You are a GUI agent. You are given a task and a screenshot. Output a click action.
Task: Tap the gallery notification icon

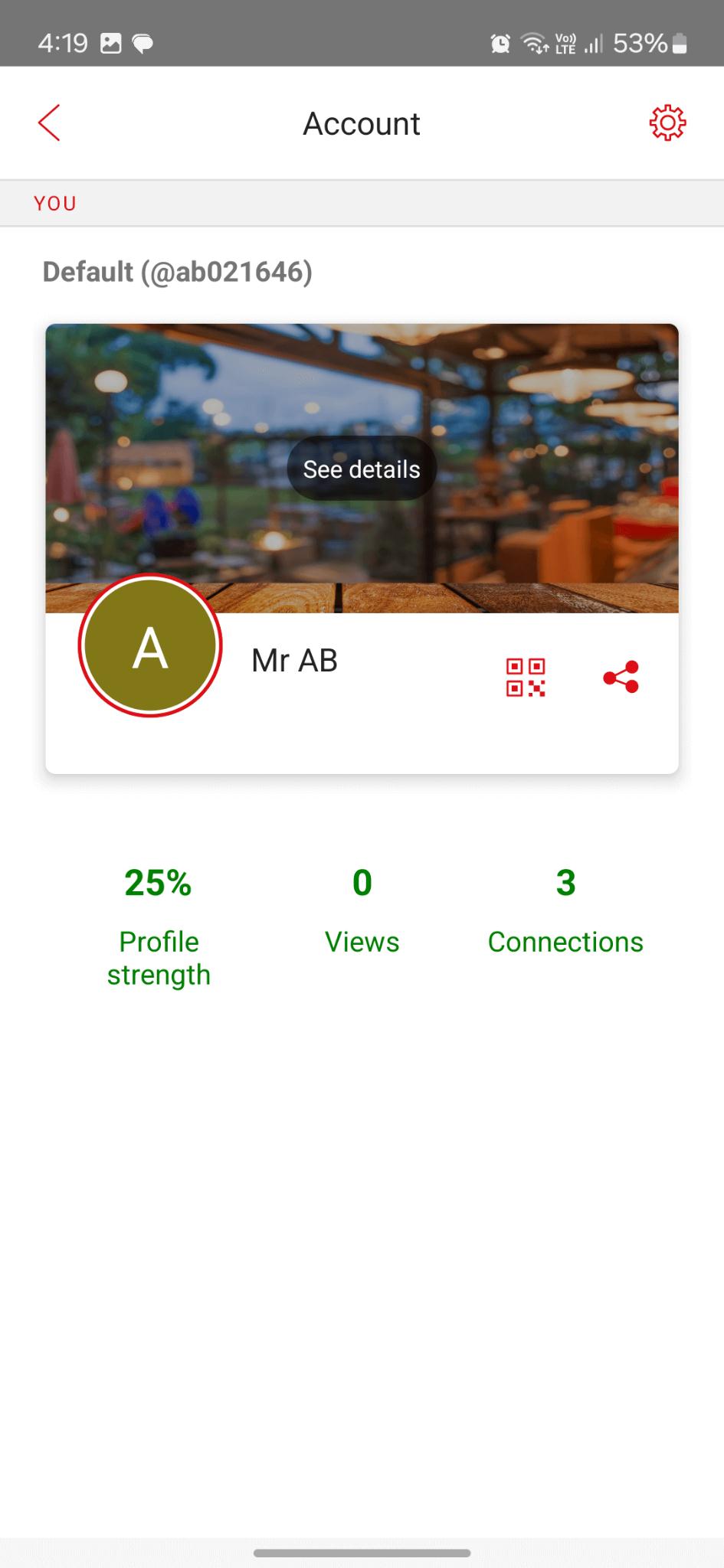click(x=110, y=44)
